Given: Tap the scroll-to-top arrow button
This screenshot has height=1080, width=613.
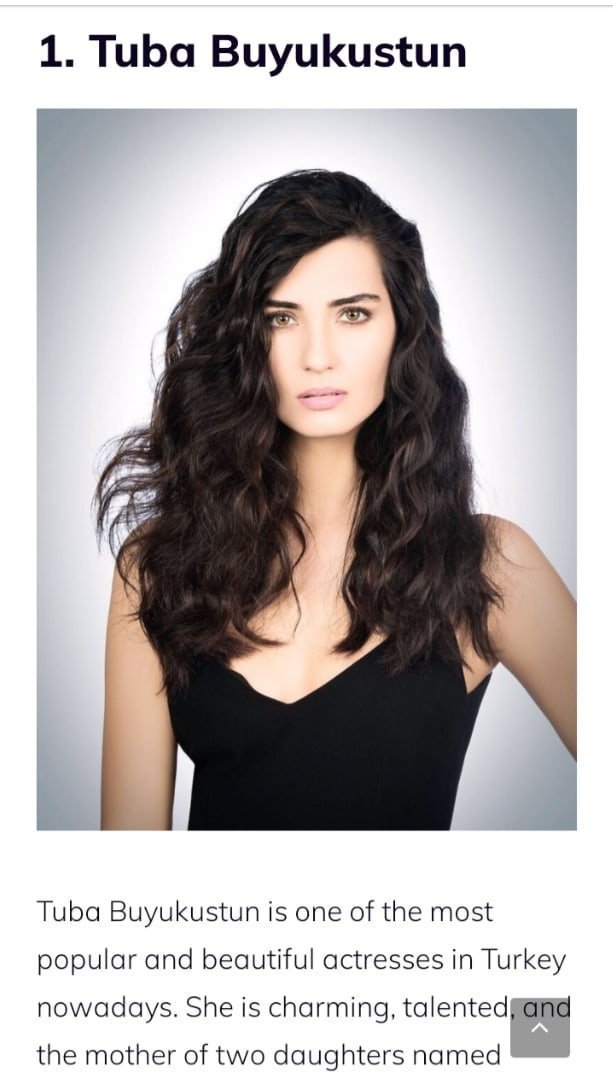Looking at the screenshot, I should pos(539,1027).
